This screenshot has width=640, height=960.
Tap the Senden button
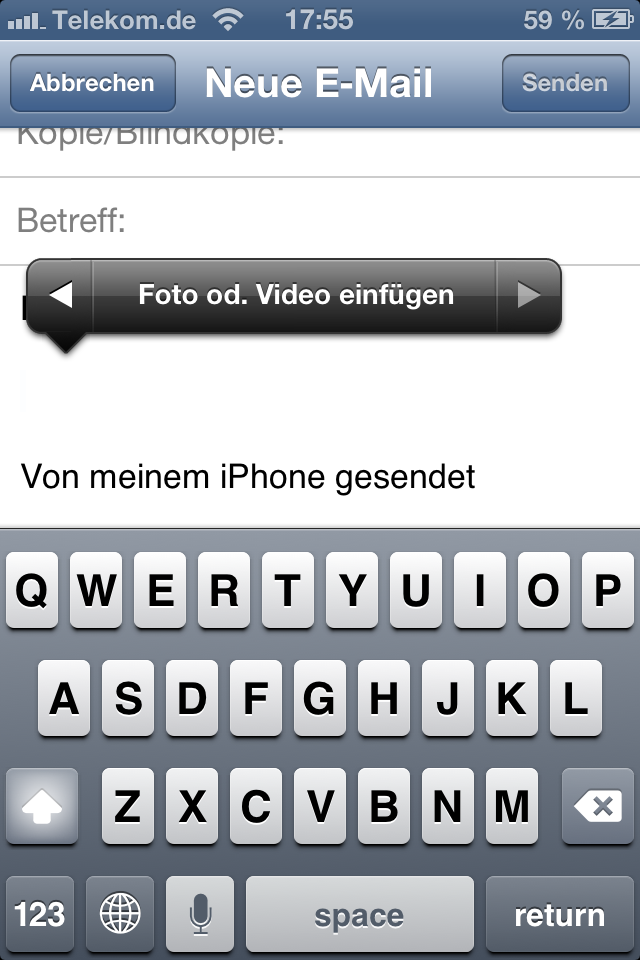565,83
